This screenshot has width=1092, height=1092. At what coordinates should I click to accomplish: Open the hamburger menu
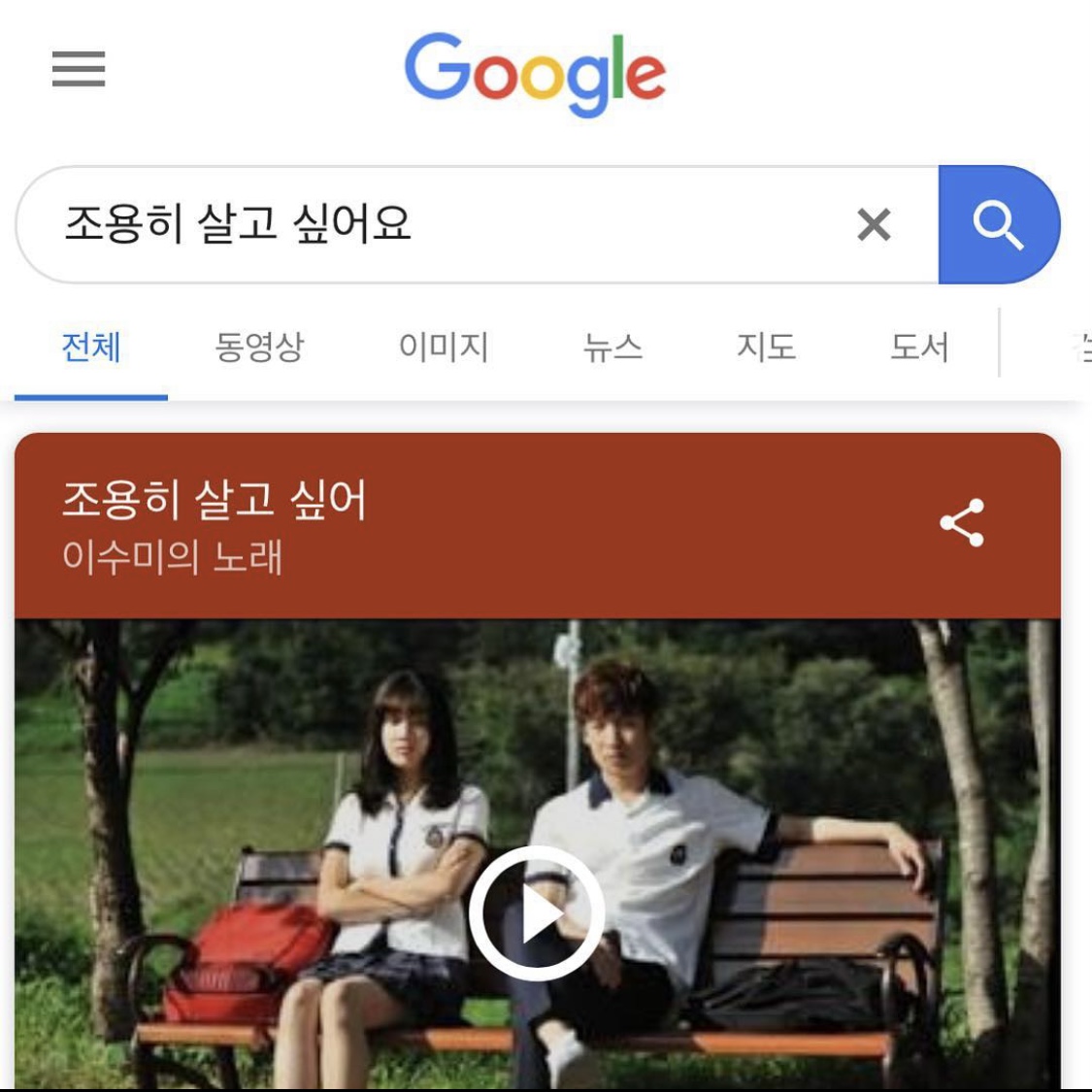(79, 69)
